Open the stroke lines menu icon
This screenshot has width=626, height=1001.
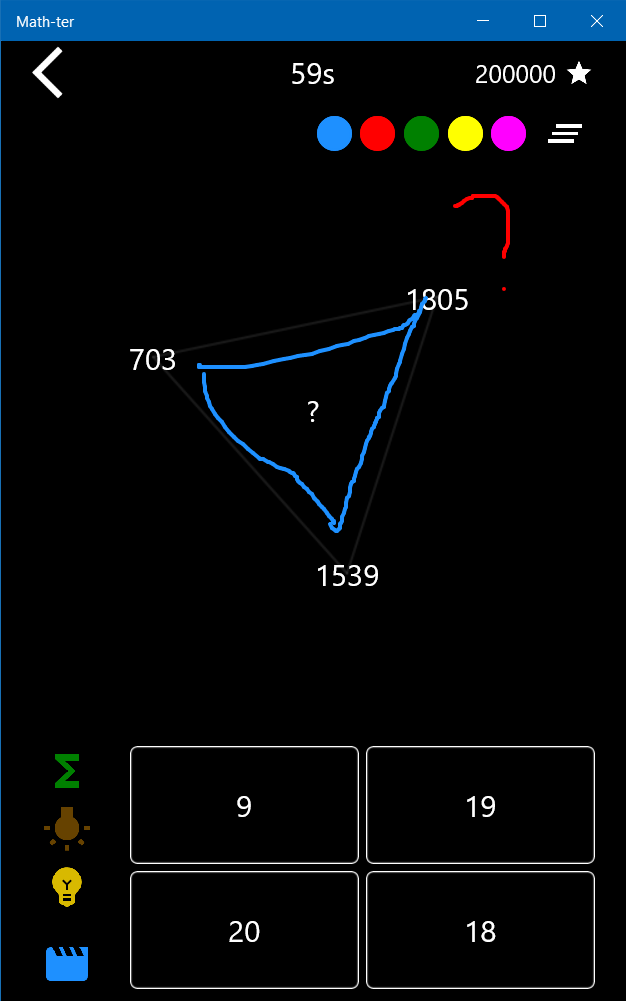point(565,134)
